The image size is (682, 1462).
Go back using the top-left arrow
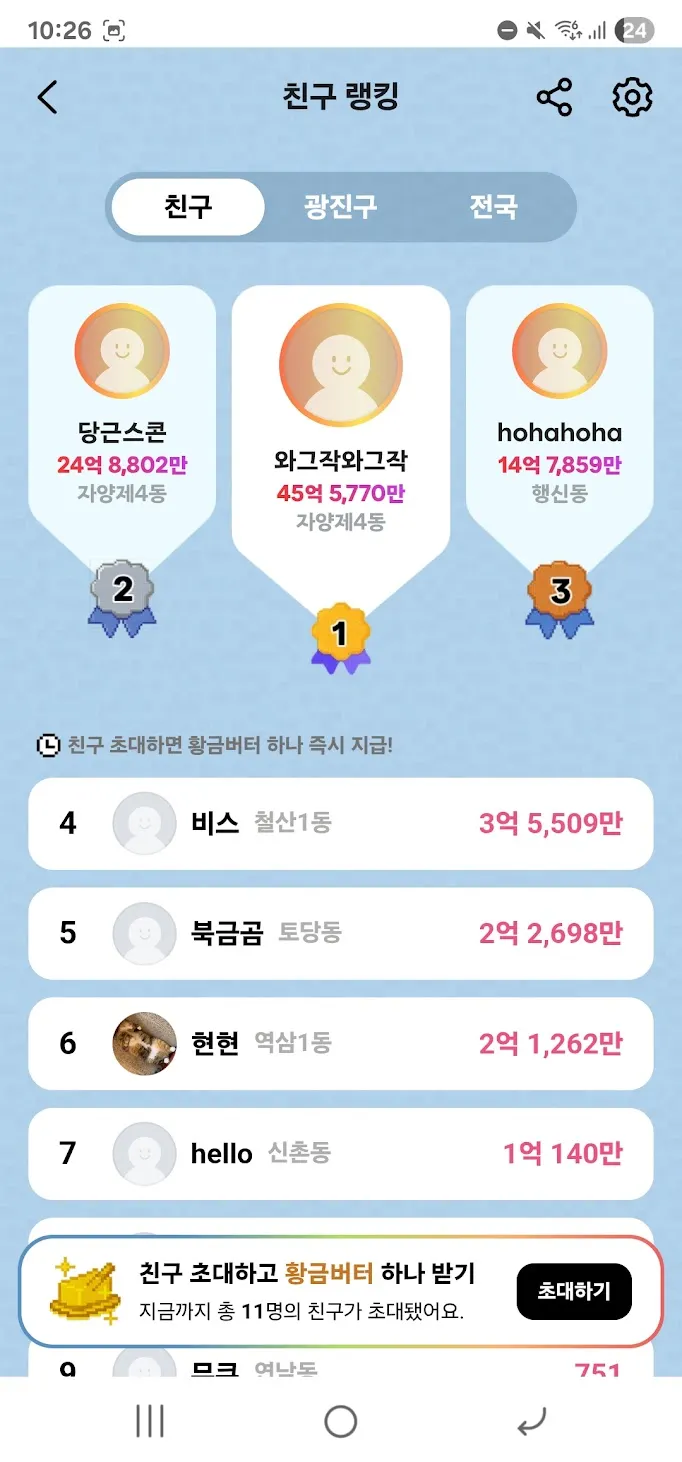click(48, 98)
